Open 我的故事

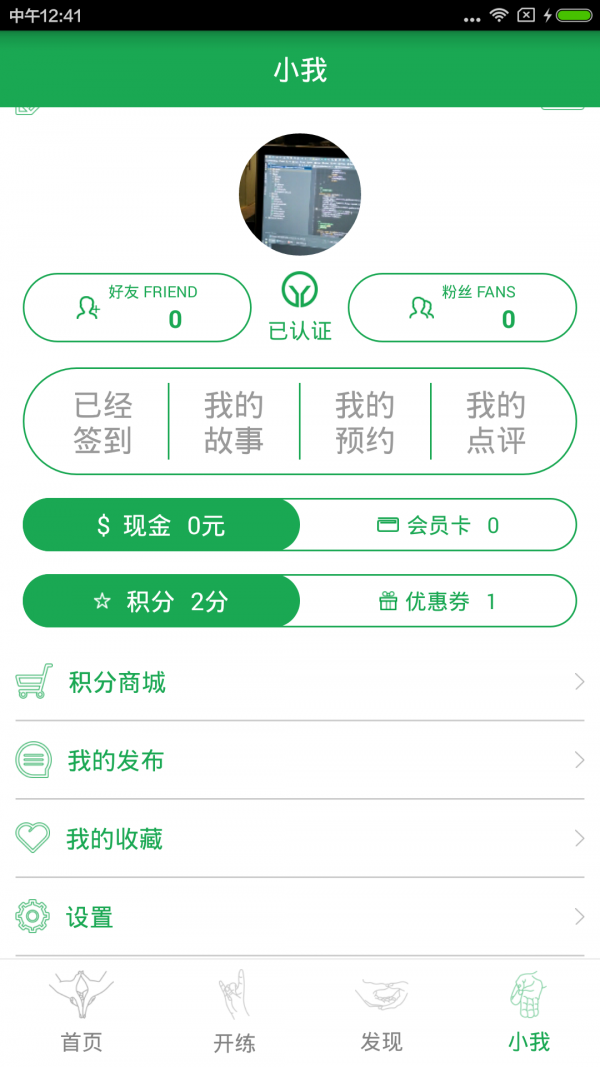tap(234, 422)
